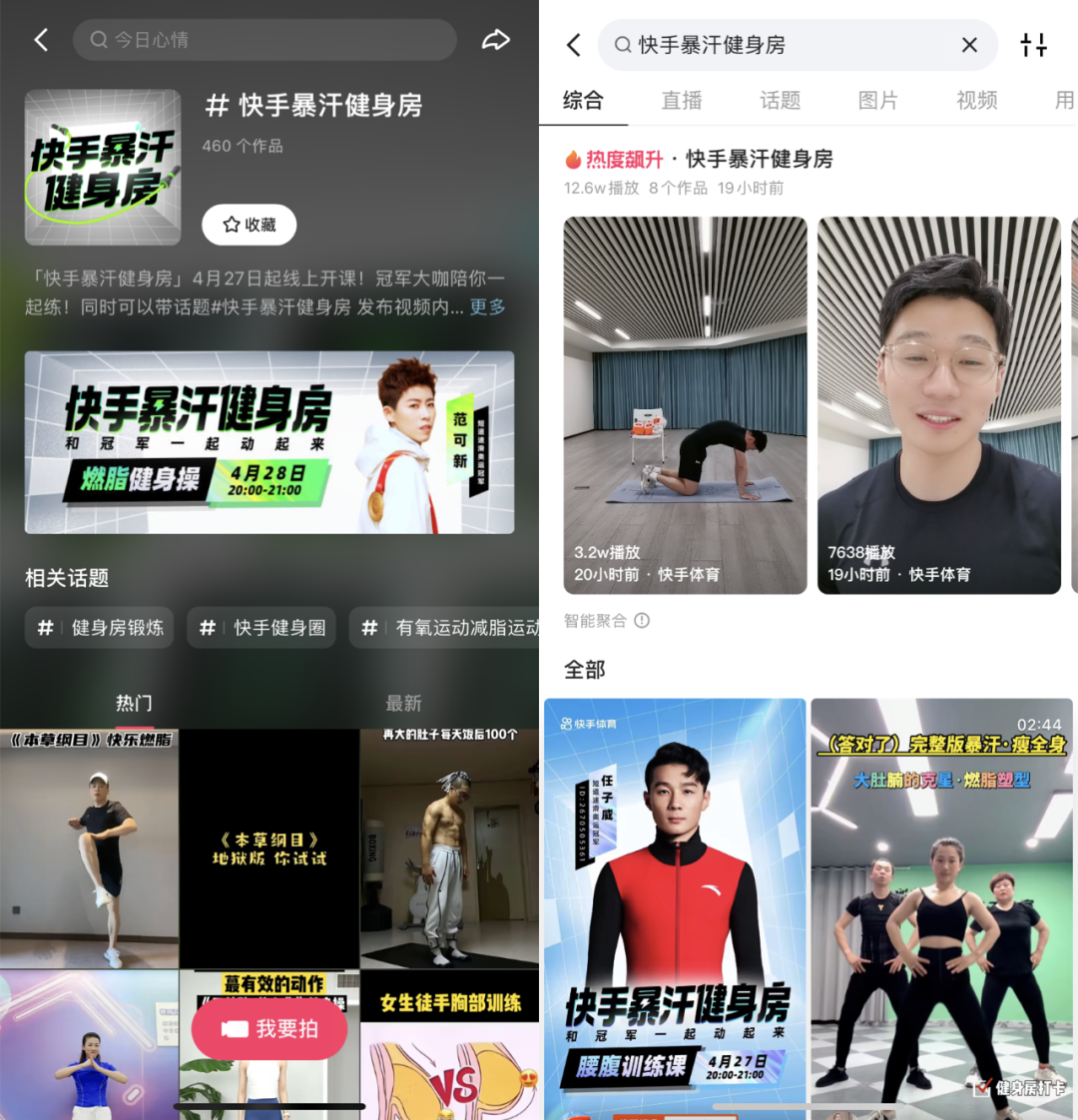1078x1120 pixels.
Task: Open related topic 快手健身圈
Action: coord(262,628)
